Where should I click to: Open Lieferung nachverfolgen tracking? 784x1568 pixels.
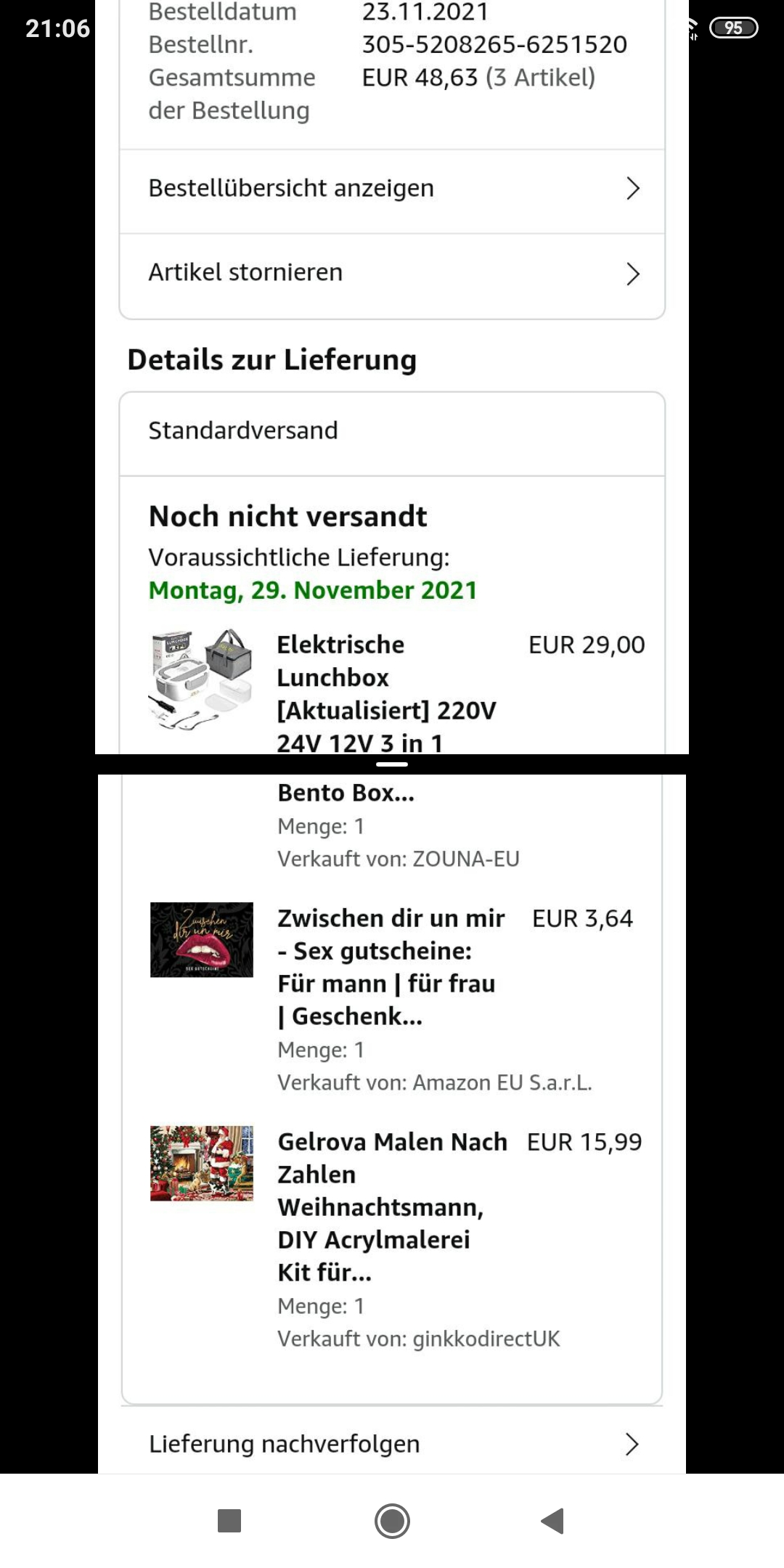(392, 1444)
